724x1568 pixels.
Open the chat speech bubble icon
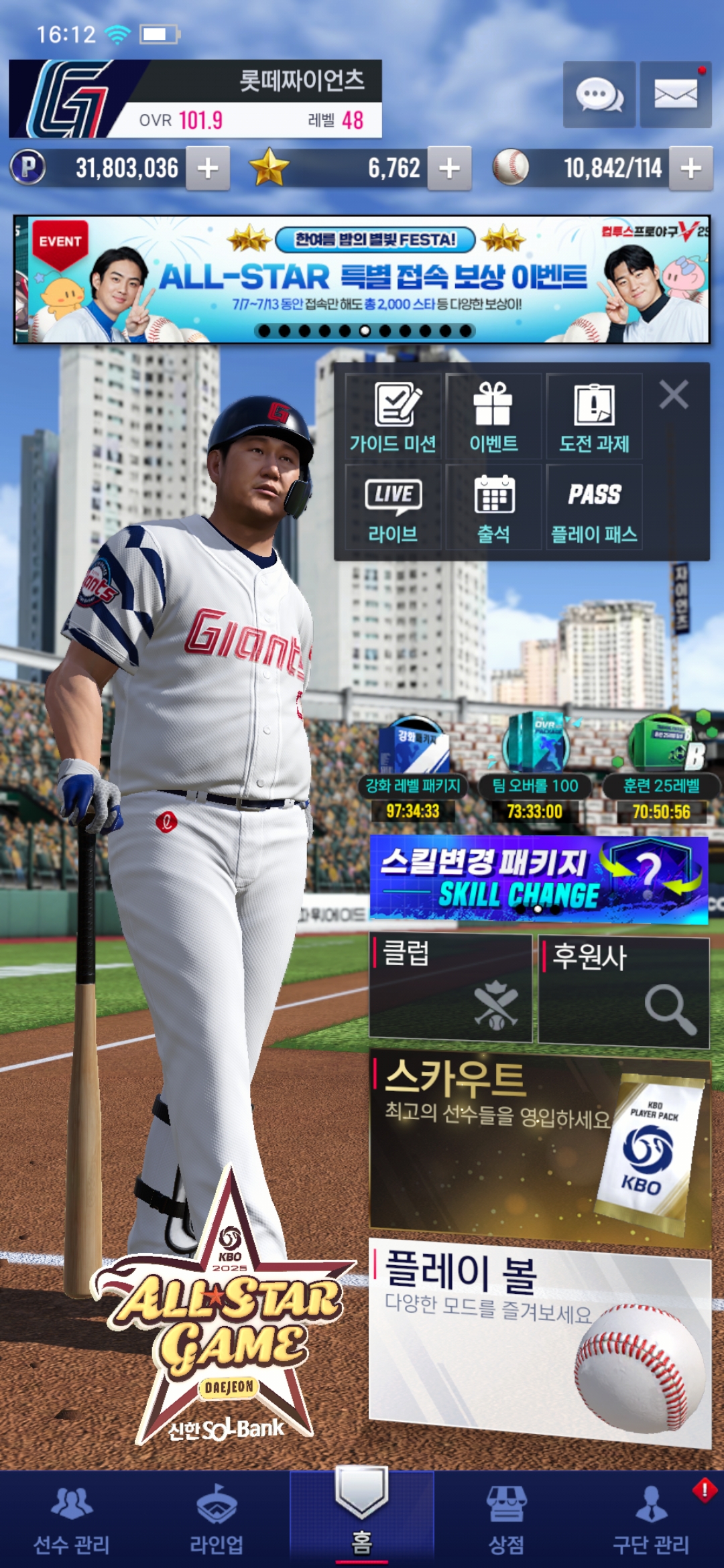pyautogui.click(x=599, y=94)
